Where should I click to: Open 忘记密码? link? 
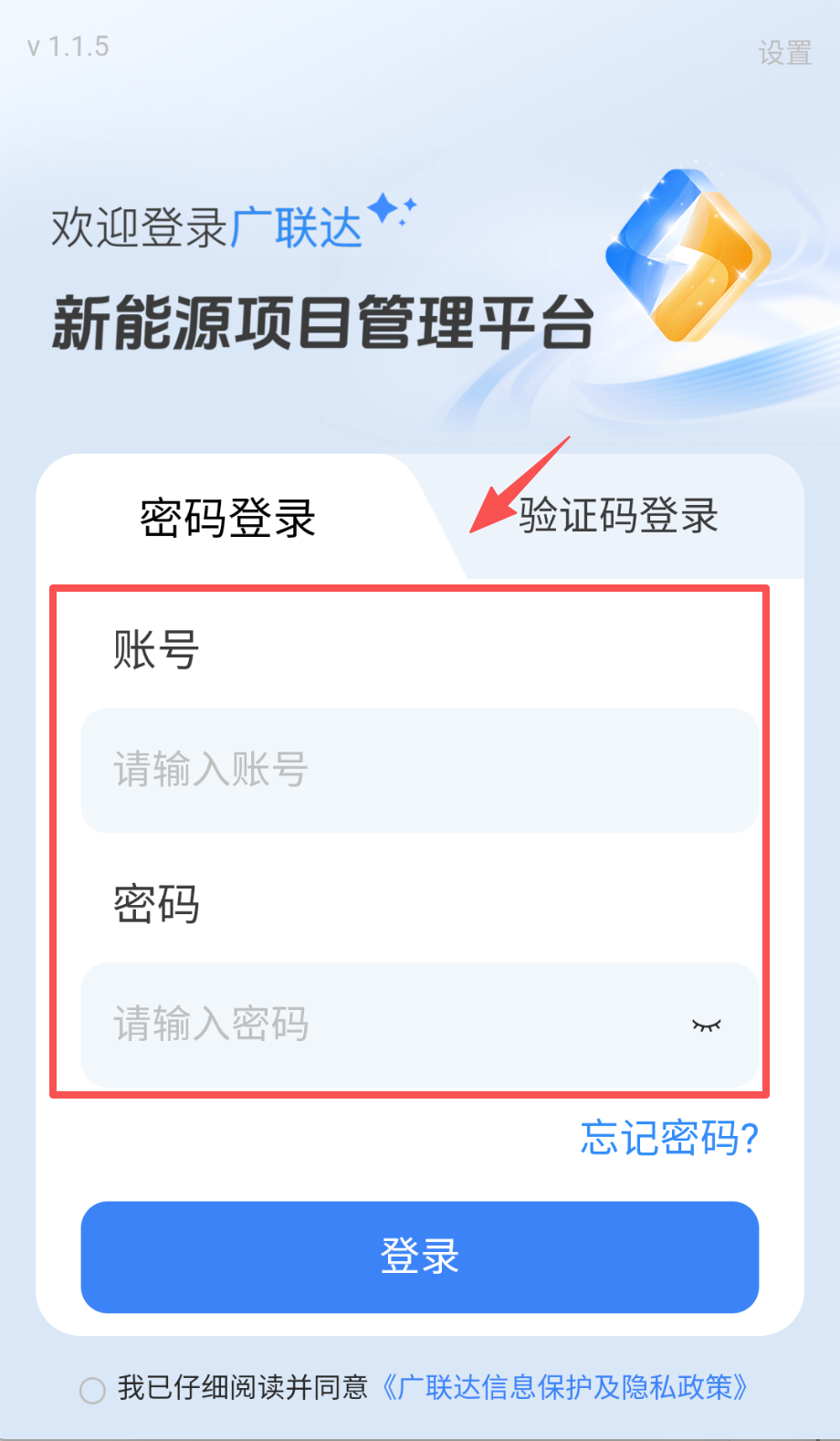669,1138
